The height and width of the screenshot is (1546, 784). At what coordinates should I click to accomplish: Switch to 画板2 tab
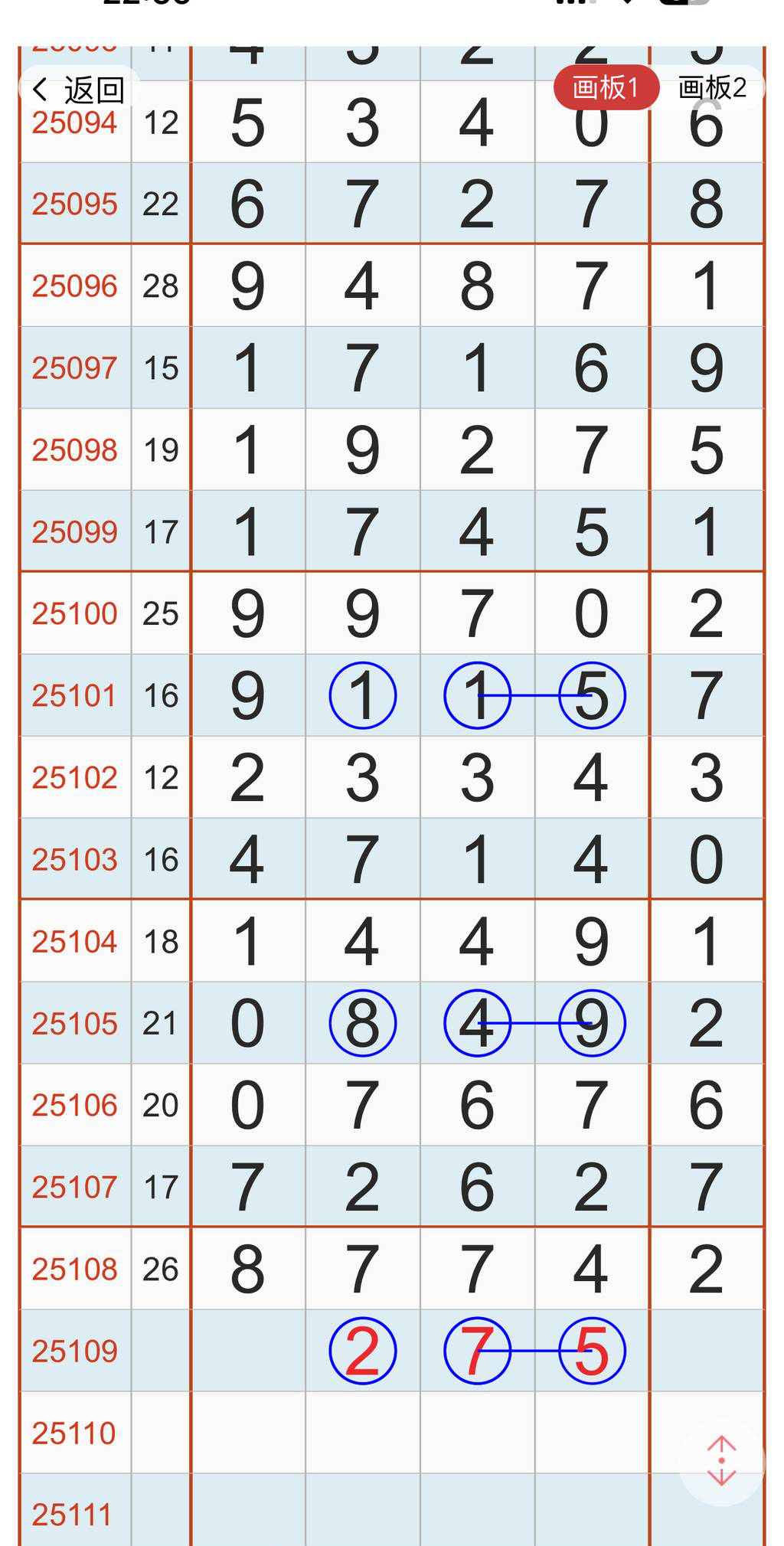[712, 87]
